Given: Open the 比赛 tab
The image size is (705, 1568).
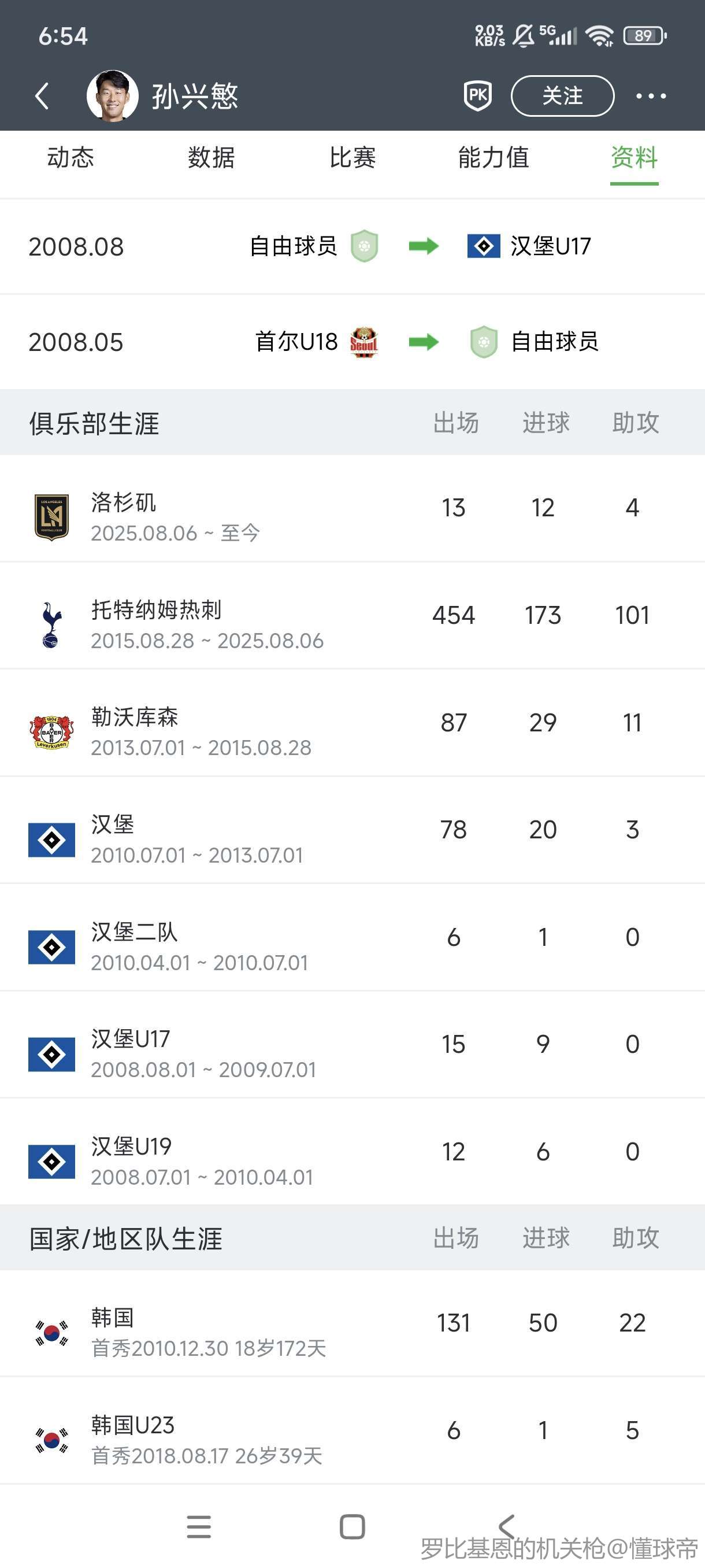Looking at the screenshot, I should click(x=352, y=158).
